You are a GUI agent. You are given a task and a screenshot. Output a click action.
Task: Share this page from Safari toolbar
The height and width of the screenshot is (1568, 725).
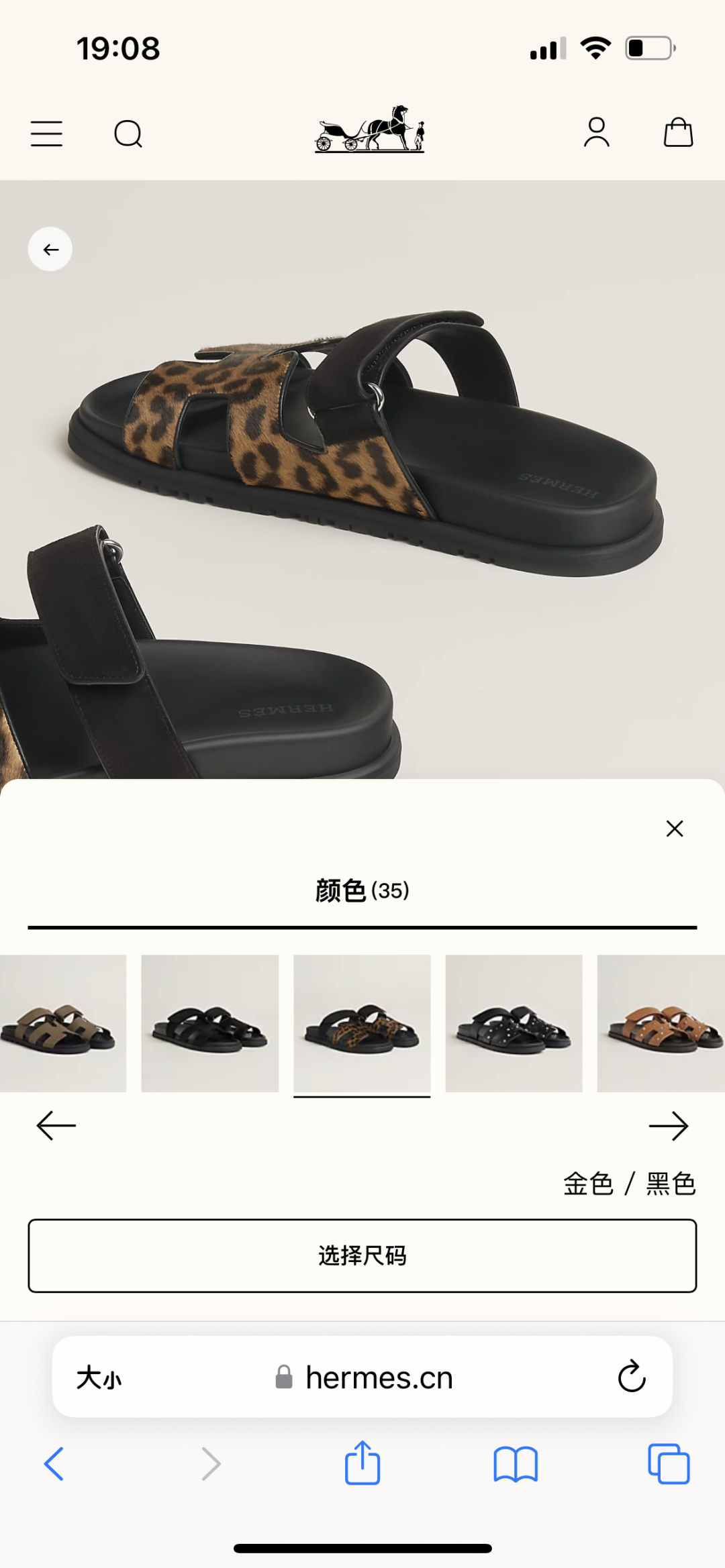point(362,1463)
